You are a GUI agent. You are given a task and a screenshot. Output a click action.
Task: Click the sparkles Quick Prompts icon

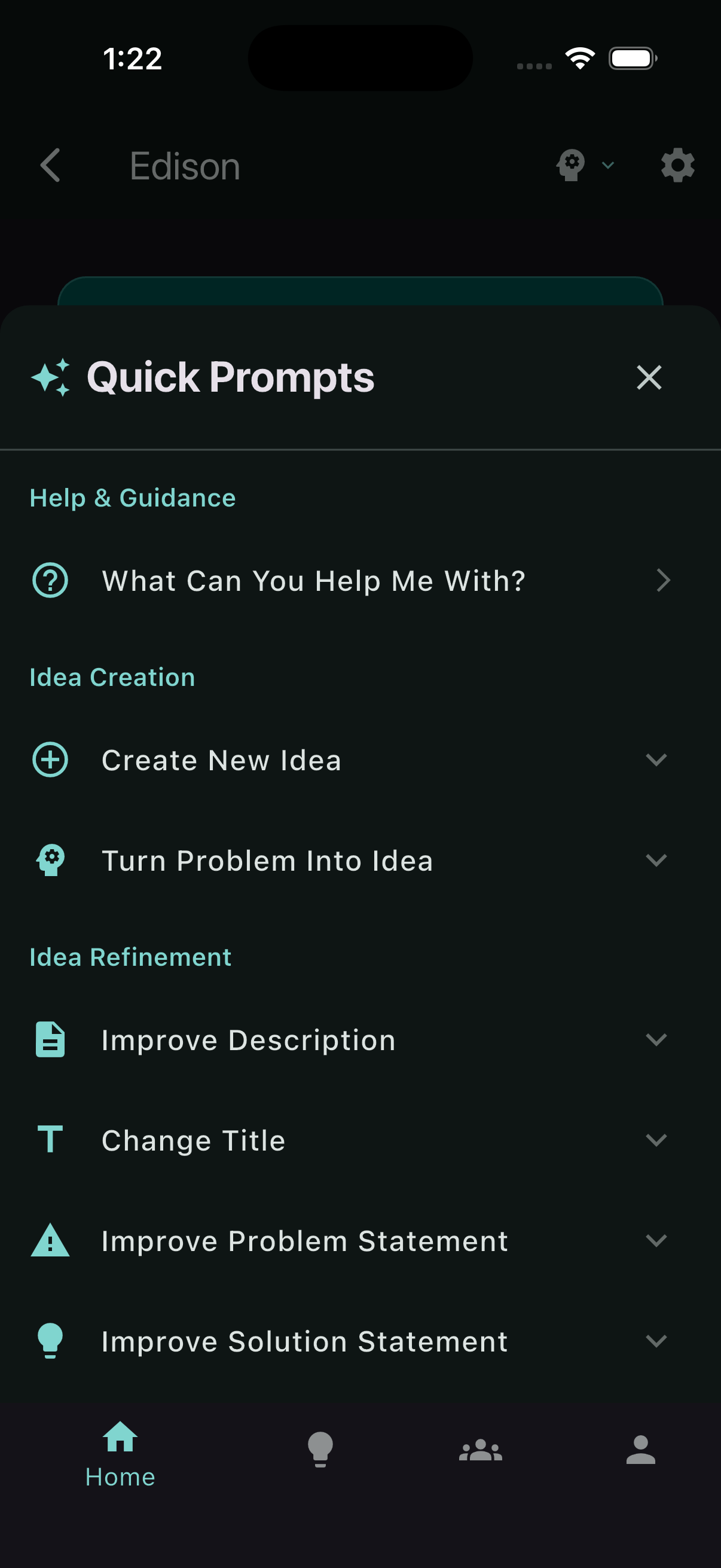[50, 376]
